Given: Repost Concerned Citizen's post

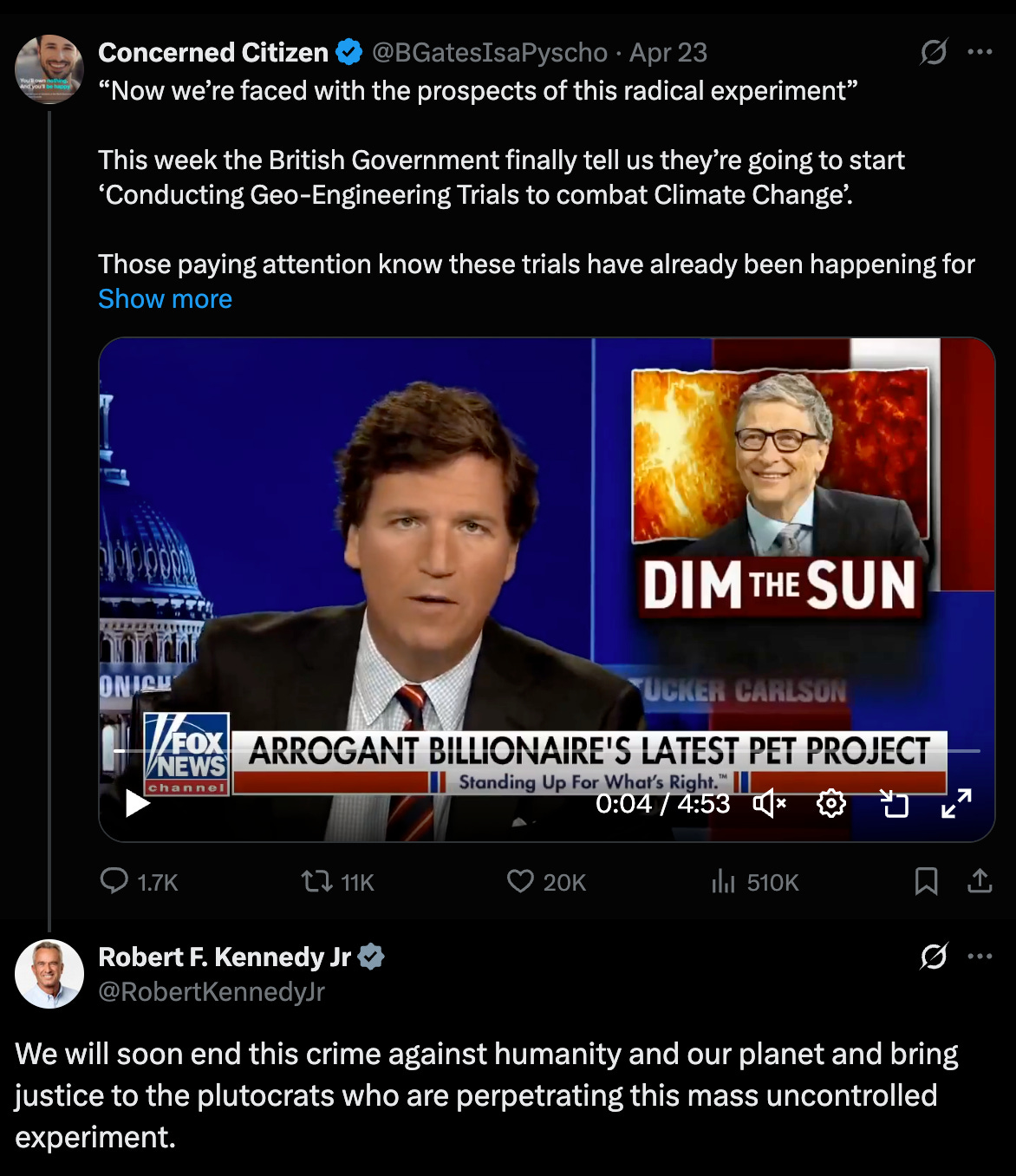Looking at the screenshot, I should (x=316, y=882).
